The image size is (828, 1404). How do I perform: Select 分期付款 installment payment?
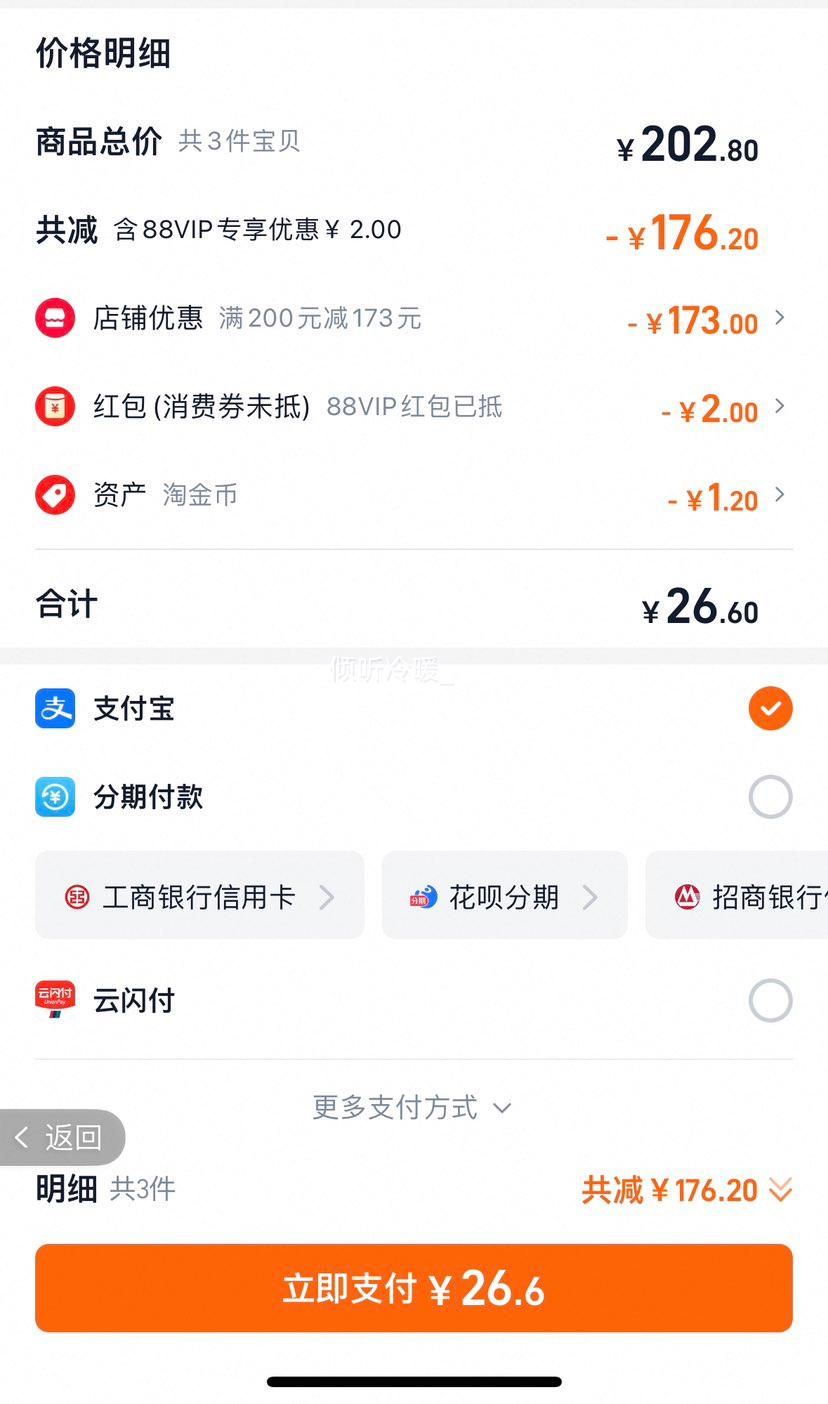pyautogui.click(x=414, y=797)
